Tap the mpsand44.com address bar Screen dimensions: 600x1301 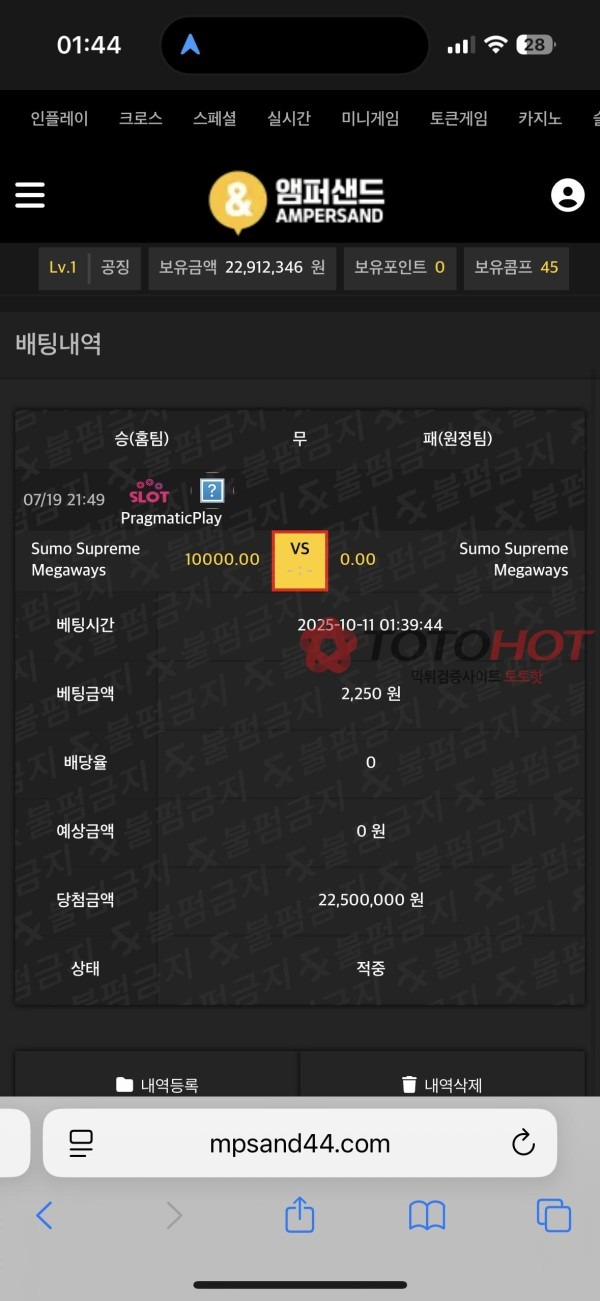tap(300, 1144)
